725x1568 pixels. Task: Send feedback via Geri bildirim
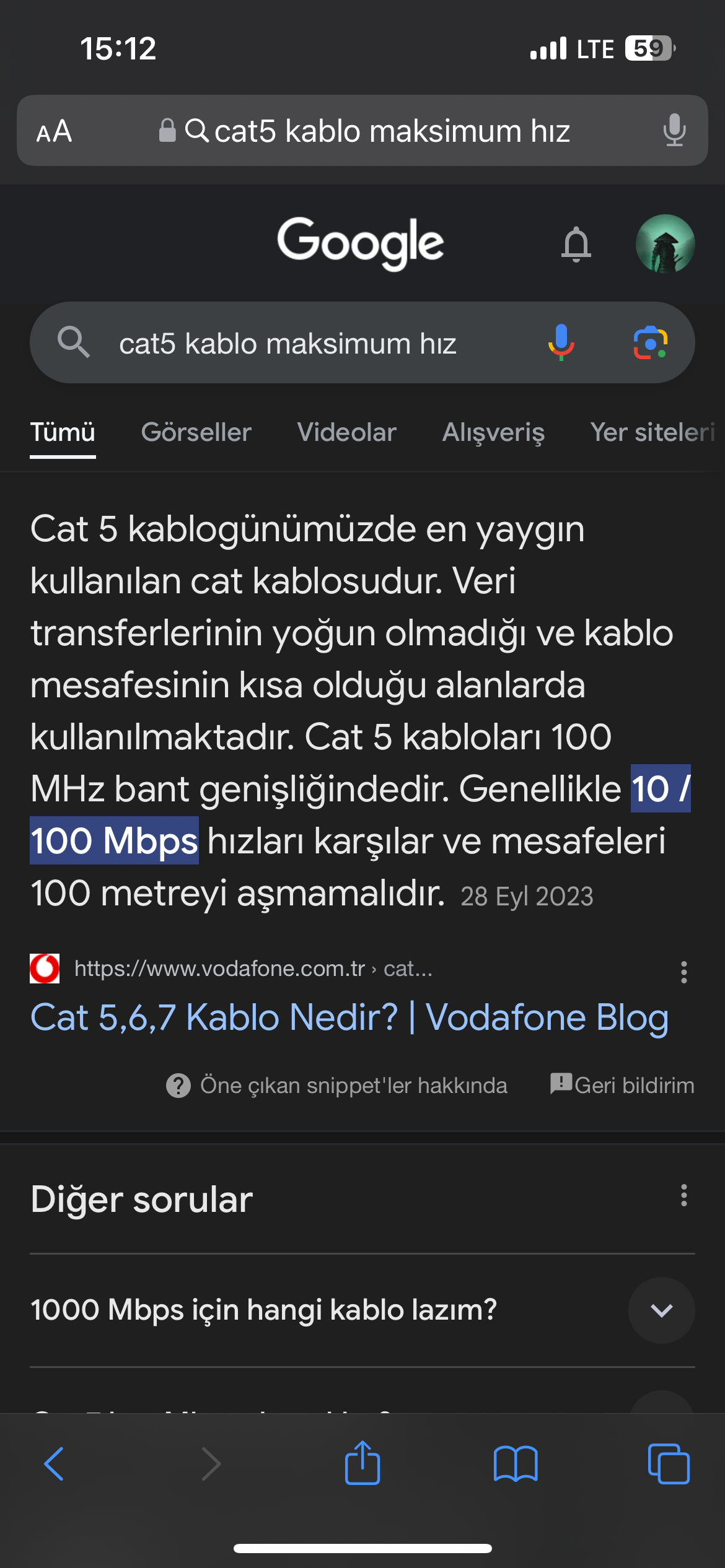(622, 1085)
